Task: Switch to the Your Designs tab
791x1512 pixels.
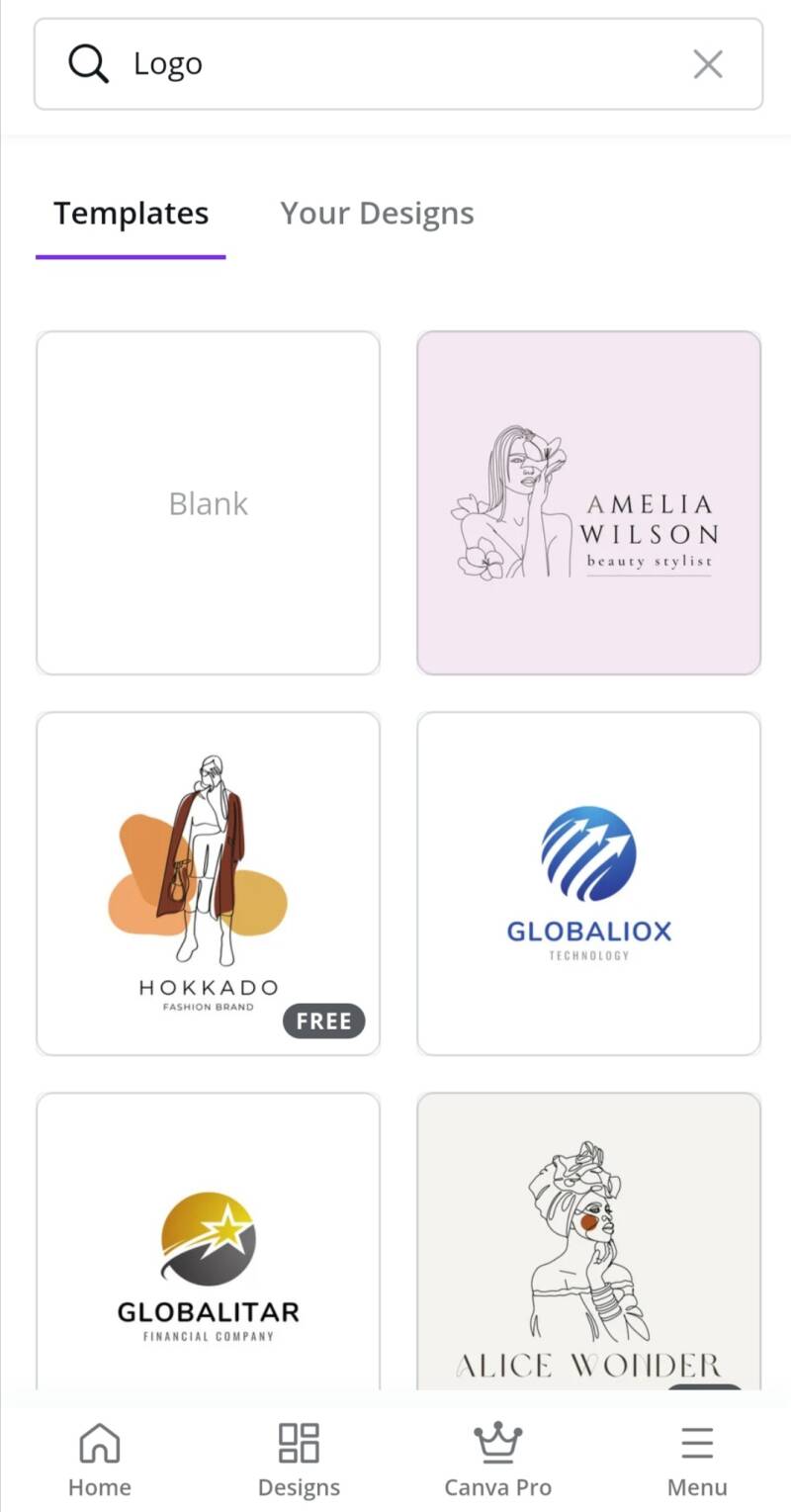Action: tap(377, 214)
